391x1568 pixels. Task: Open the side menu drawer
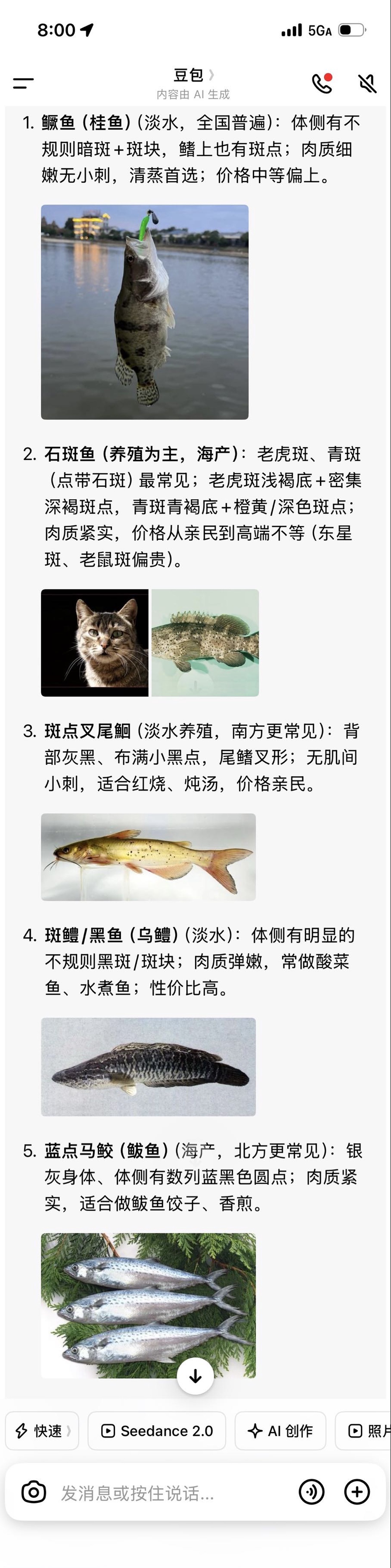click(x=23, y=83)
